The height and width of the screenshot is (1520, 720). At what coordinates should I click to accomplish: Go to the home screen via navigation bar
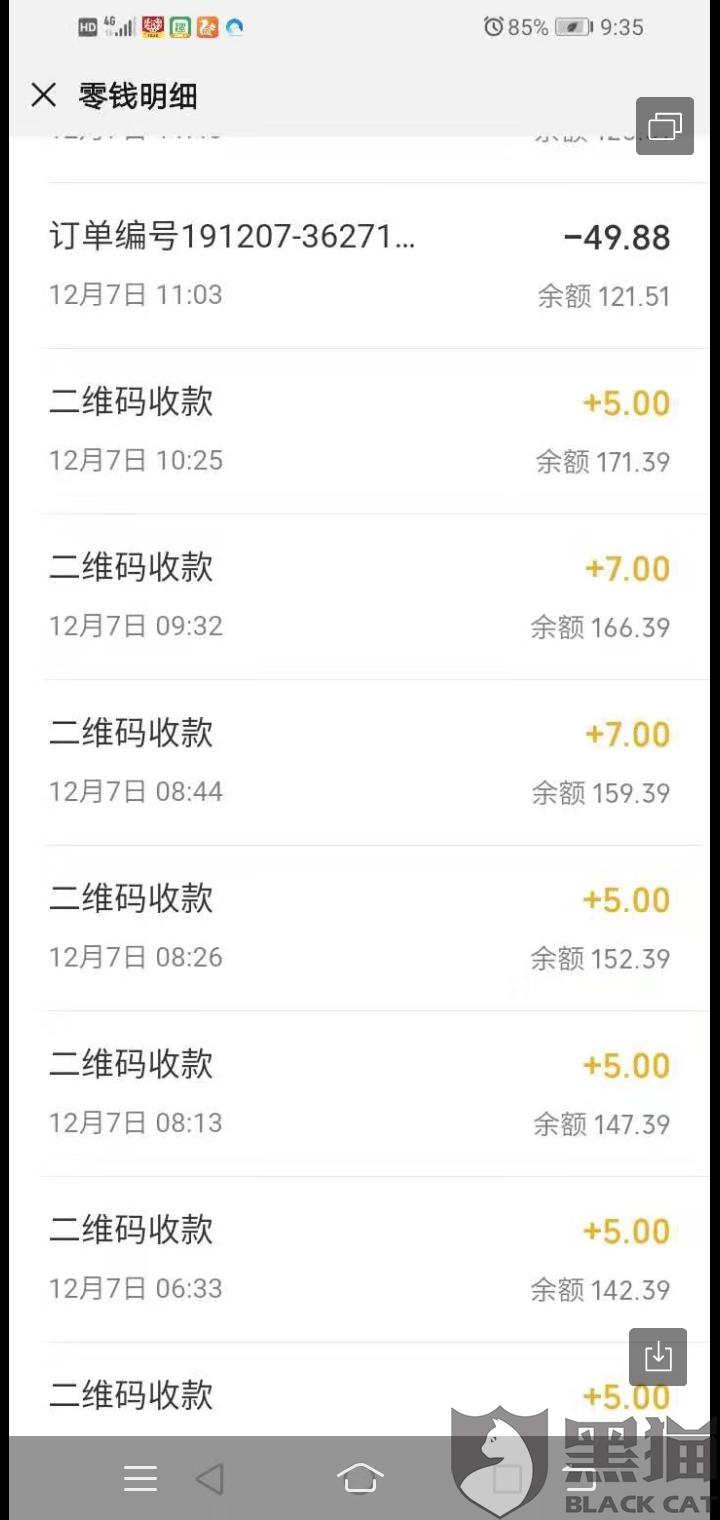click(x=360, y=1478)
